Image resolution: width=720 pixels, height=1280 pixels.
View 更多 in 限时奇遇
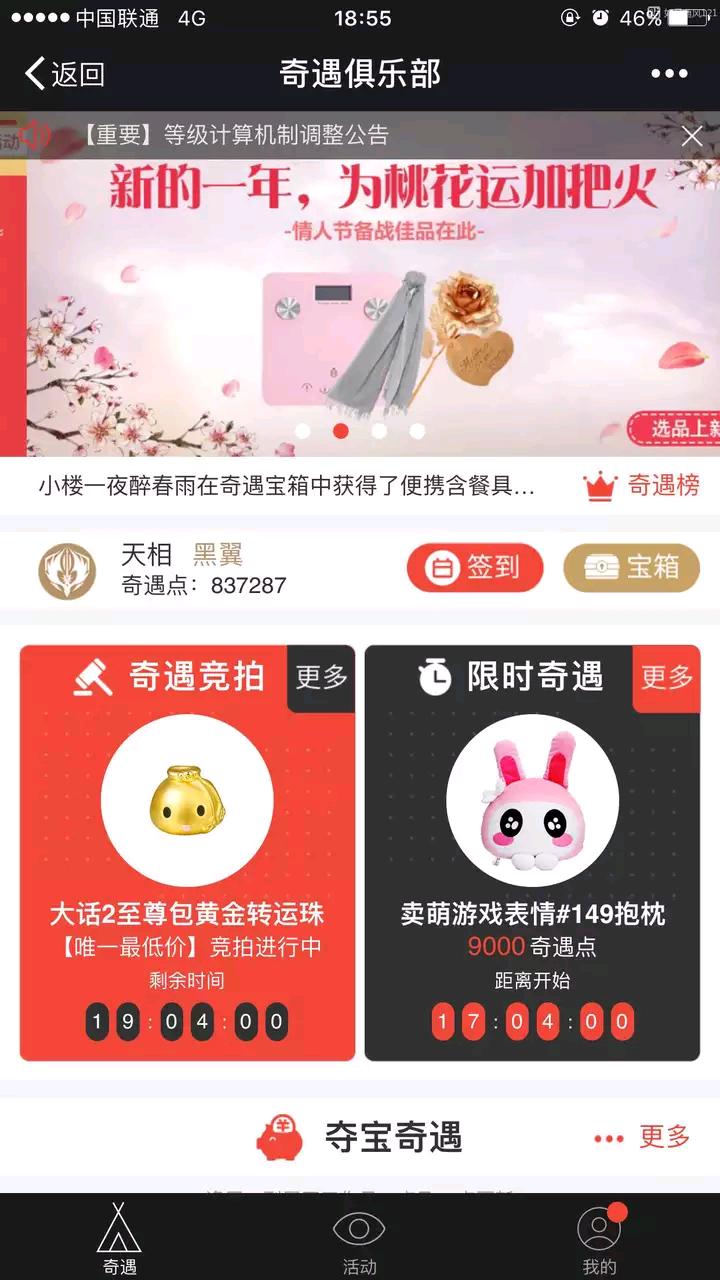pyautogui.click(x=666, y=677)
